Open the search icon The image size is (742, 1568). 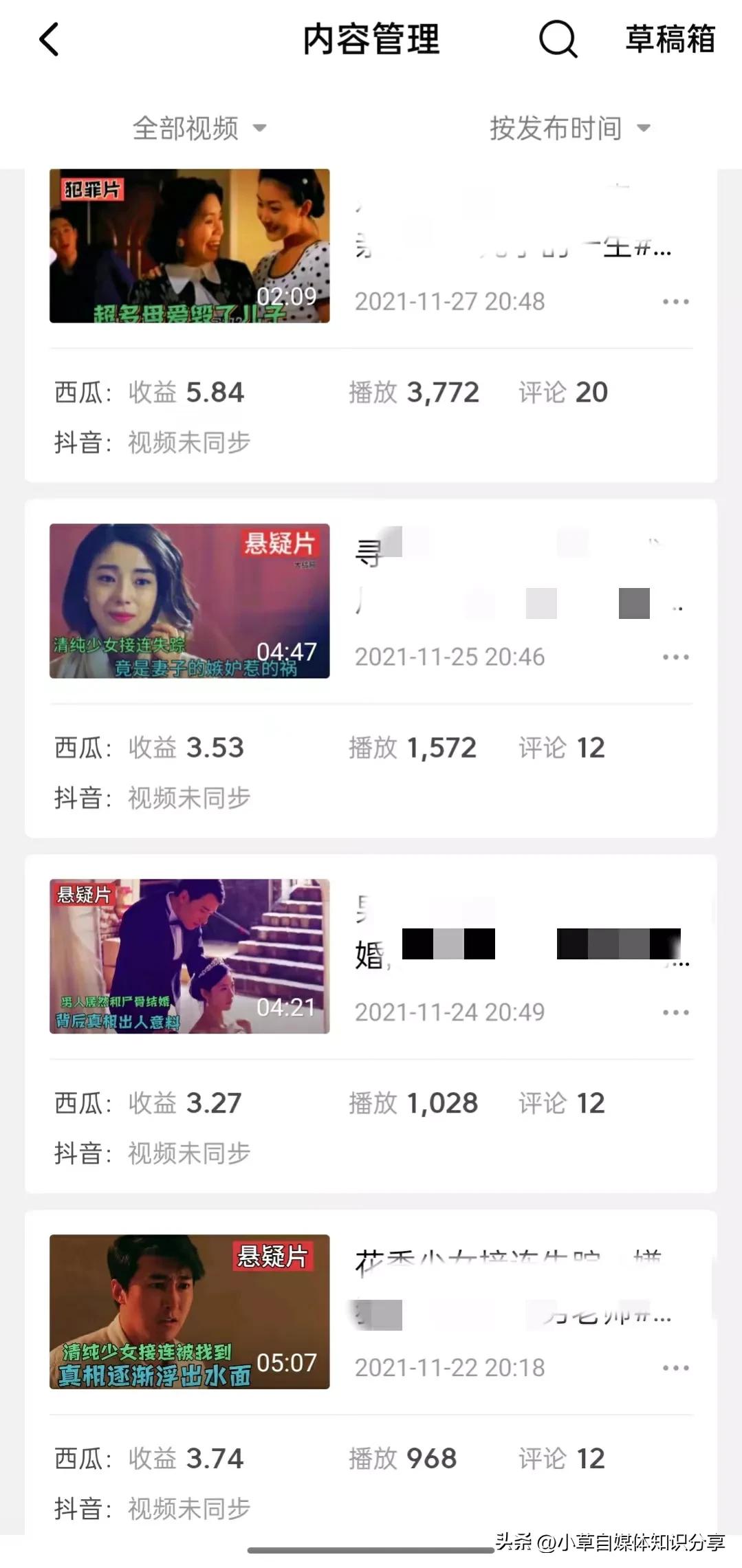pos(558,40)
